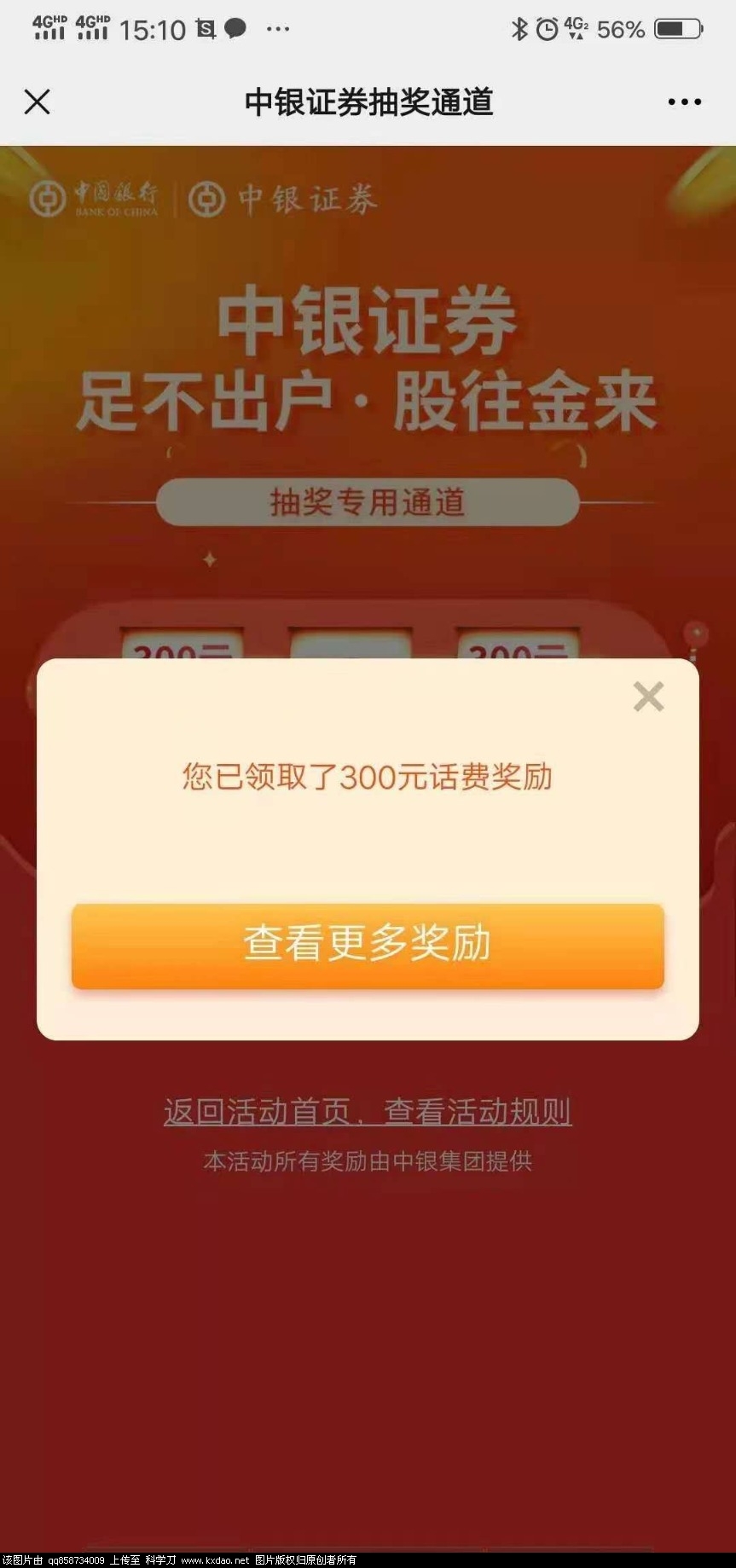Image resolution: width=736 pixels, height=1568 pixels.
Task: Tap the page title 中银证券抽奖通道
Action: pyautogui.click(x=368, y=101)
